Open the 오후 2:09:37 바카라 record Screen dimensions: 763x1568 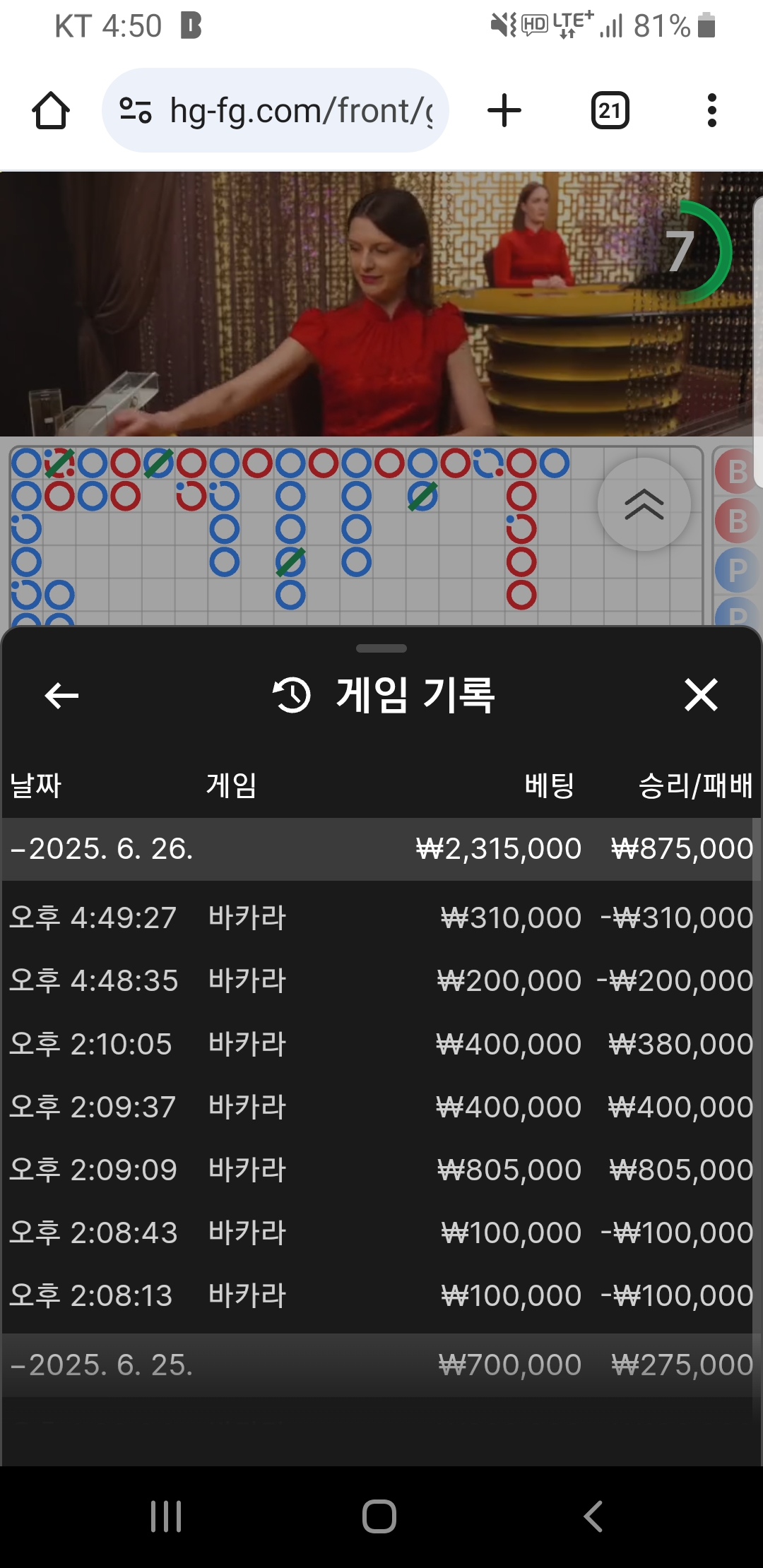[x=381, y=1107]
